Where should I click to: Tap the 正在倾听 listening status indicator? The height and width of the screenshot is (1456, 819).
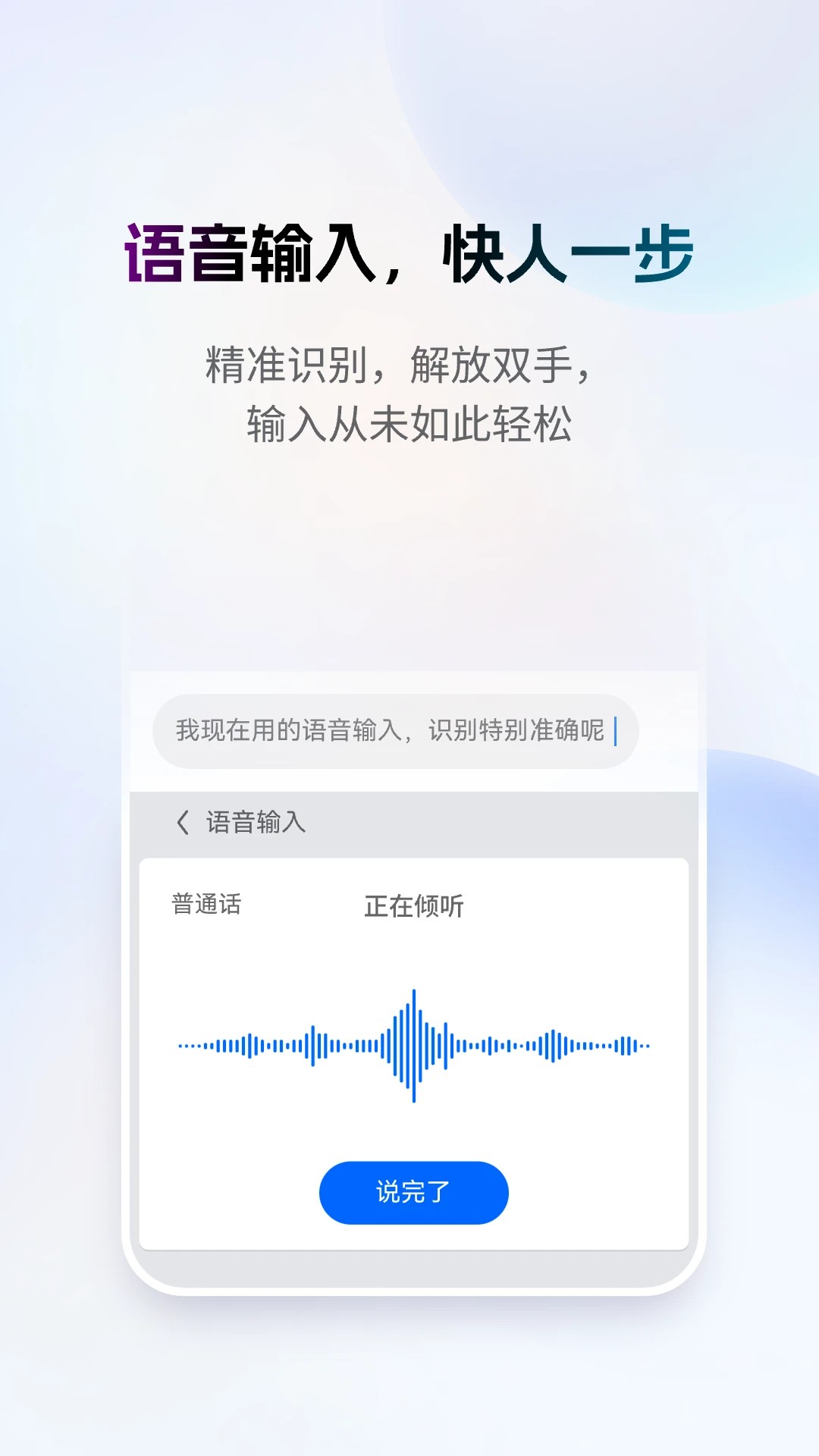click(x=413, y=905)
